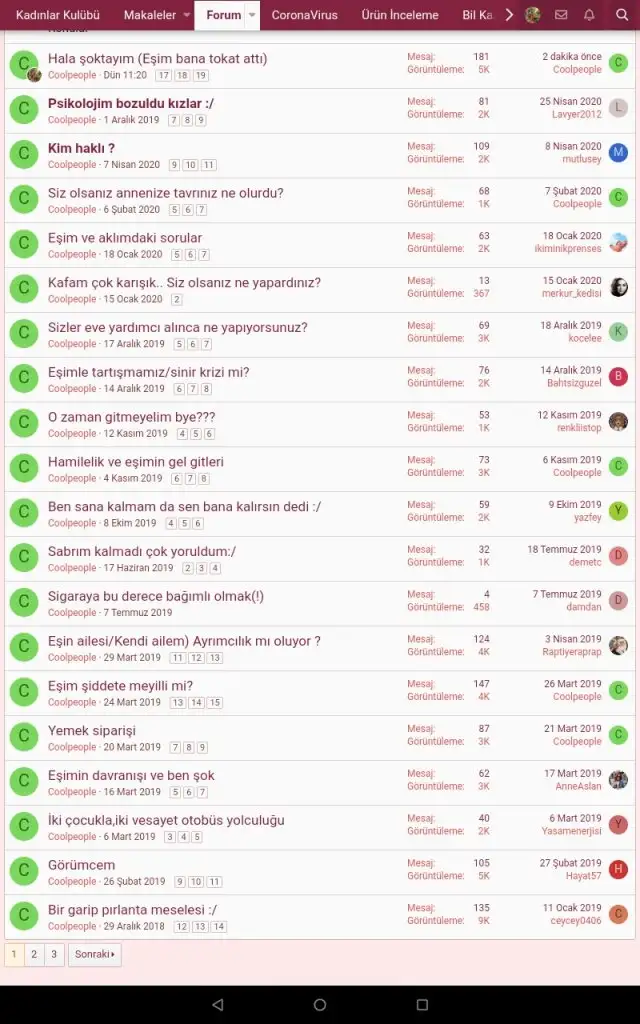Tap the Sonraki next page button
This screenshot has width=640, height=1024.
pos(95,954)
